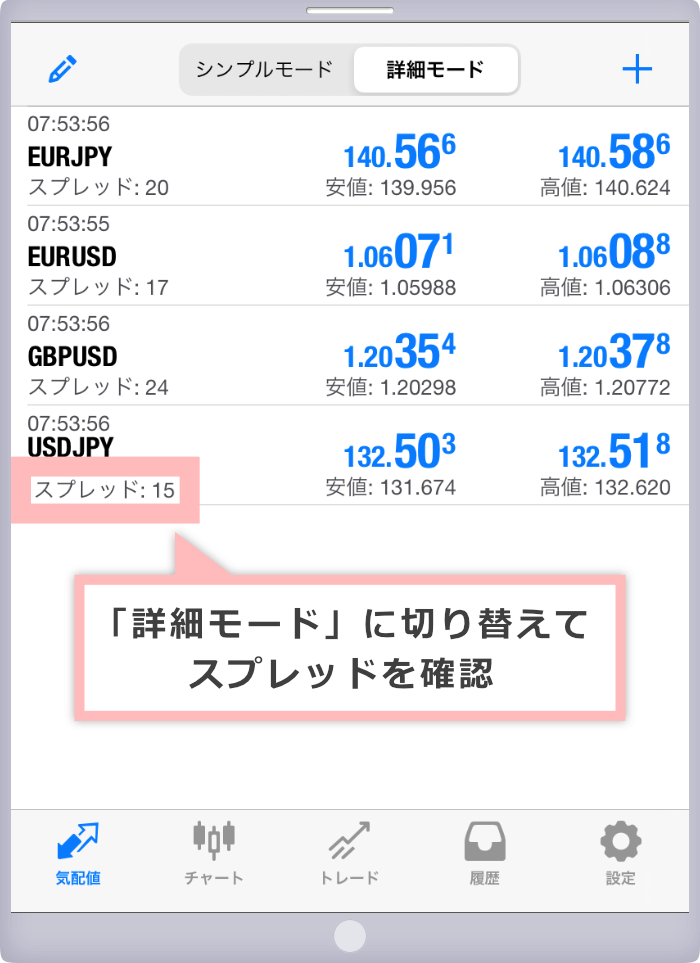Image resolution: width=700 pixels, height=963 pixels.
Task: Switch to the チャート tab
Action: point(214,855)
